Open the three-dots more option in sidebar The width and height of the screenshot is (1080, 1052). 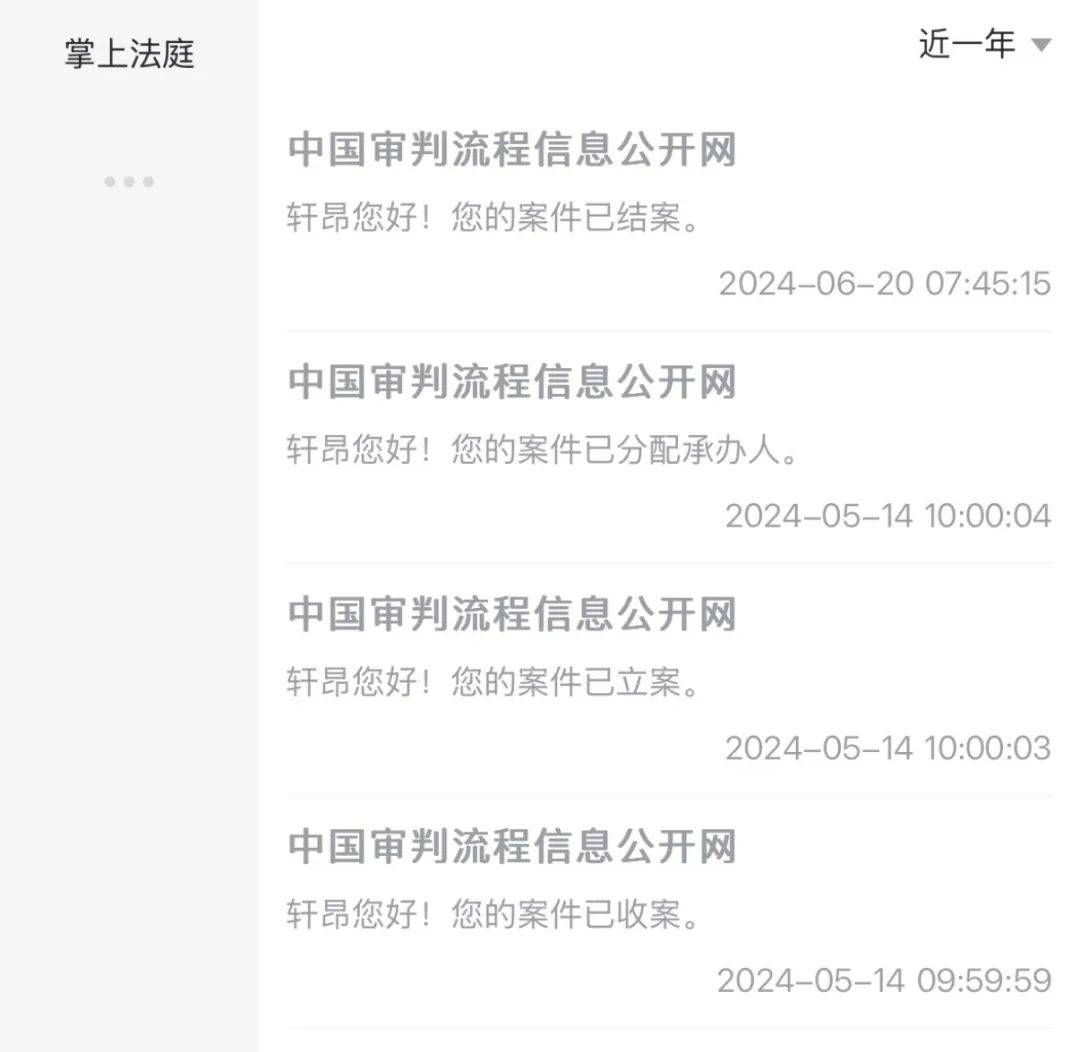[x=129, y=182]
